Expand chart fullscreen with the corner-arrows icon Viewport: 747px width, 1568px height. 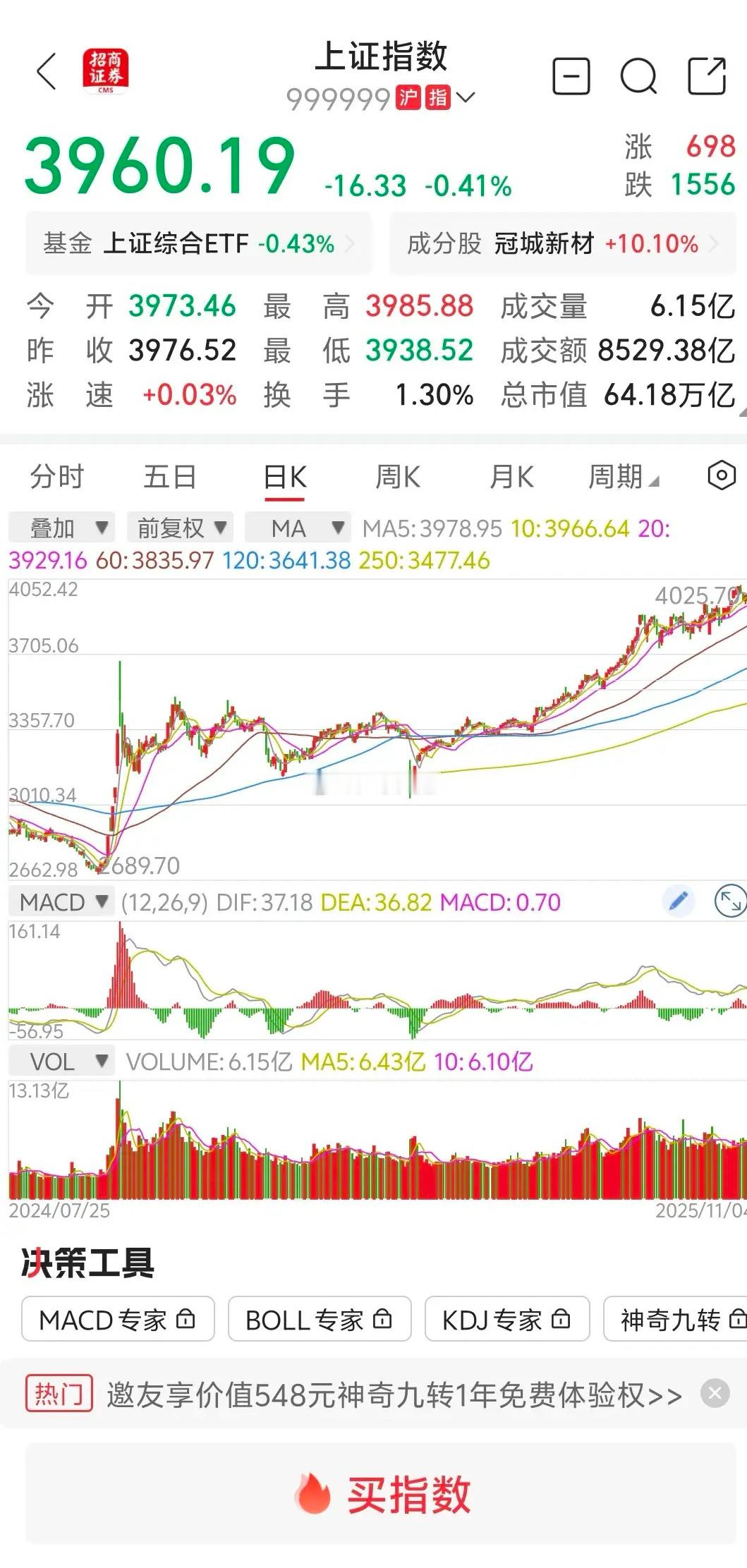click(x=731, y=901)
